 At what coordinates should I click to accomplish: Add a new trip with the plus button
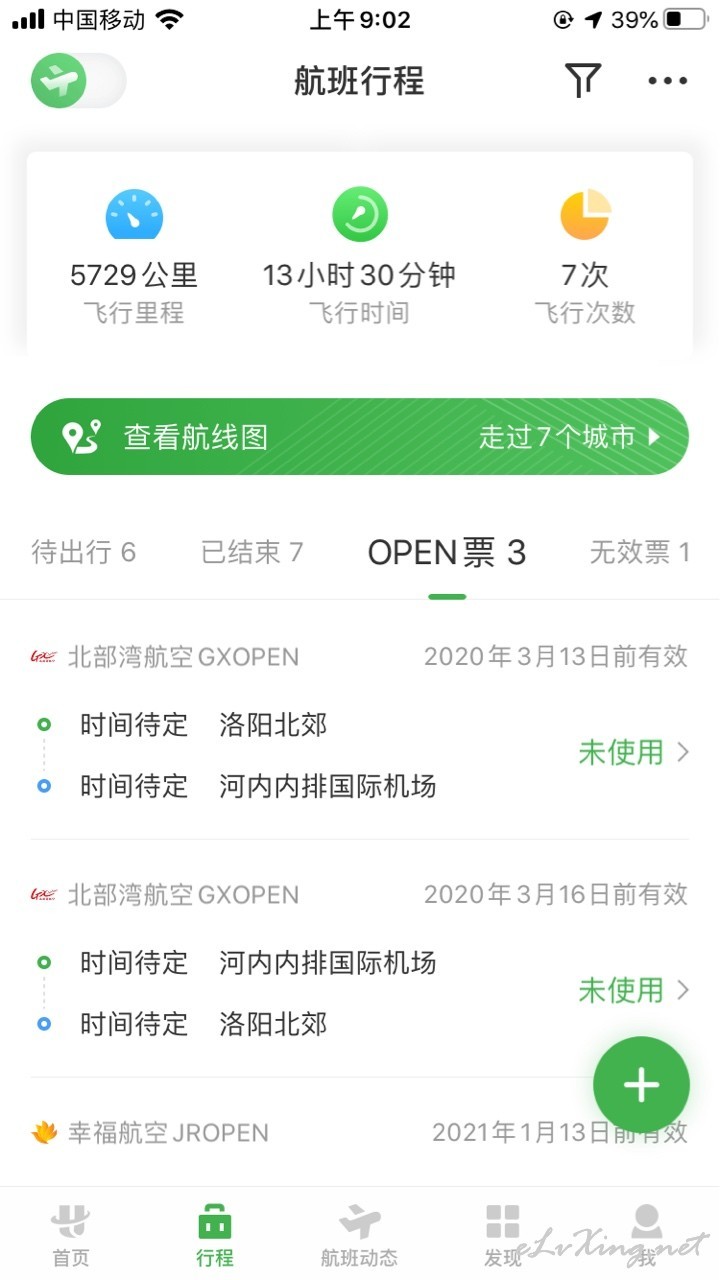(641, 1085)
